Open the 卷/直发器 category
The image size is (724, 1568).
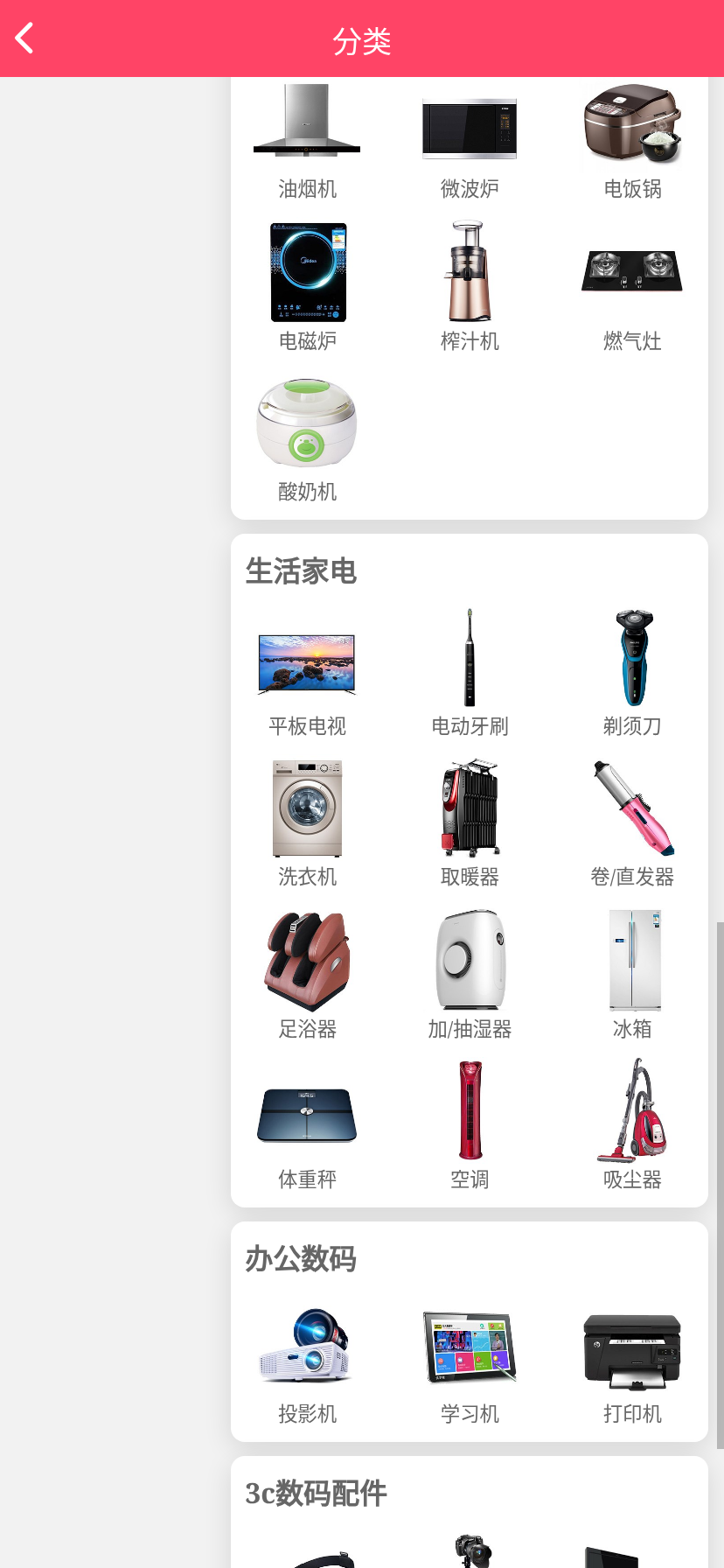coord(632,822)
